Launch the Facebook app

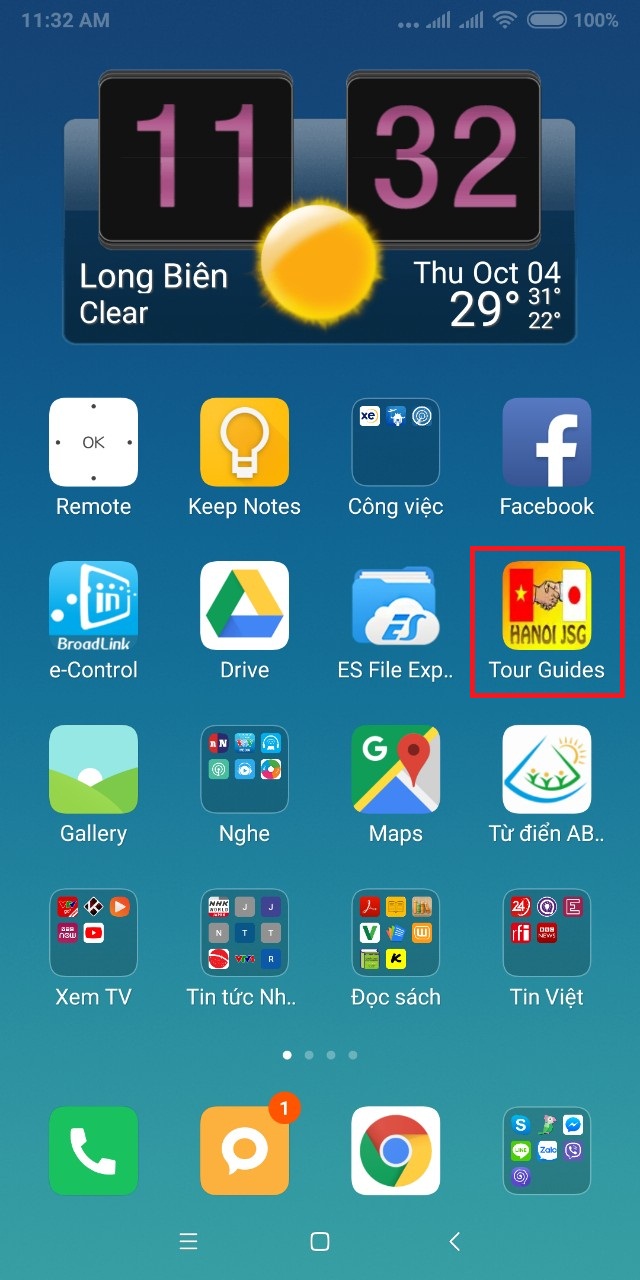coord(546,442)
